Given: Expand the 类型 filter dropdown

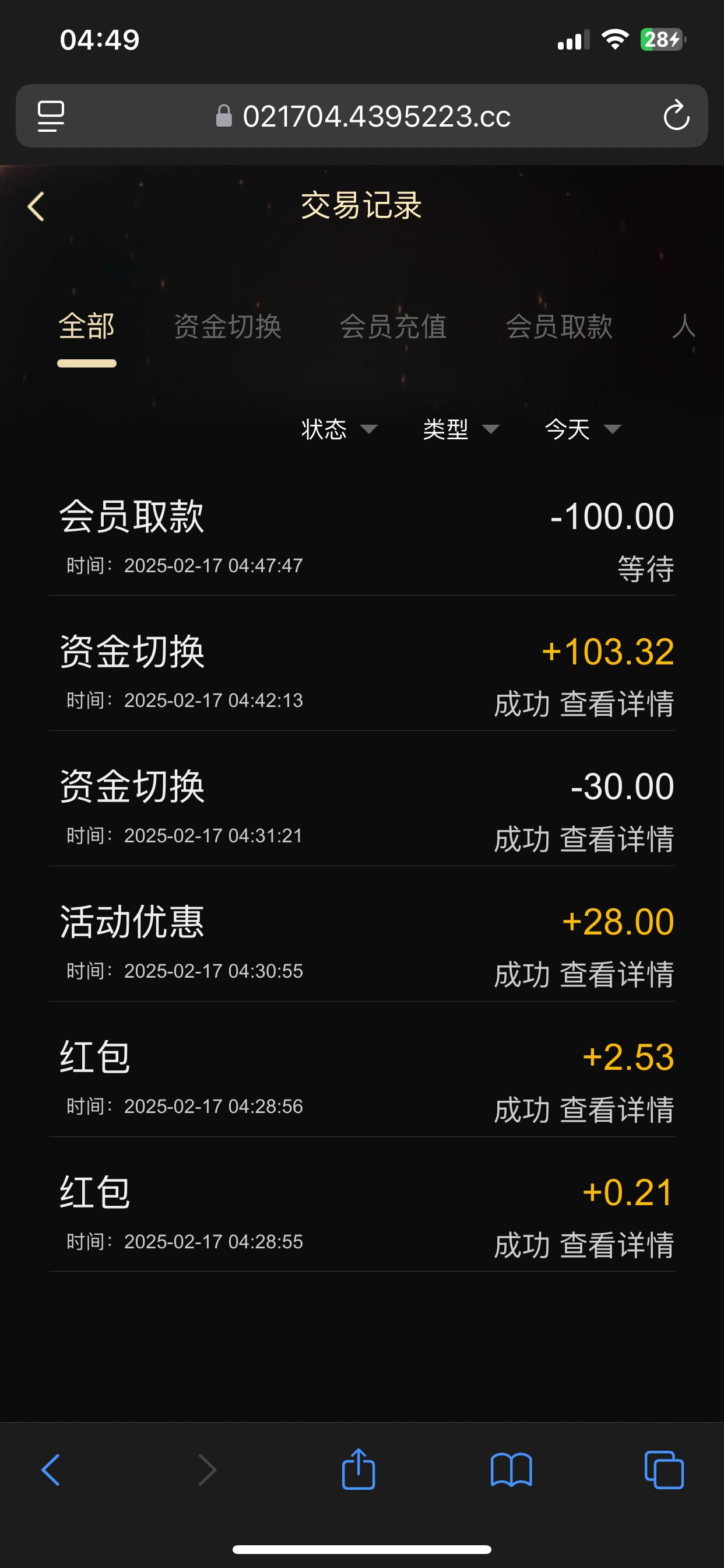Looking at the screenshot, I should [x=461, y=429].
